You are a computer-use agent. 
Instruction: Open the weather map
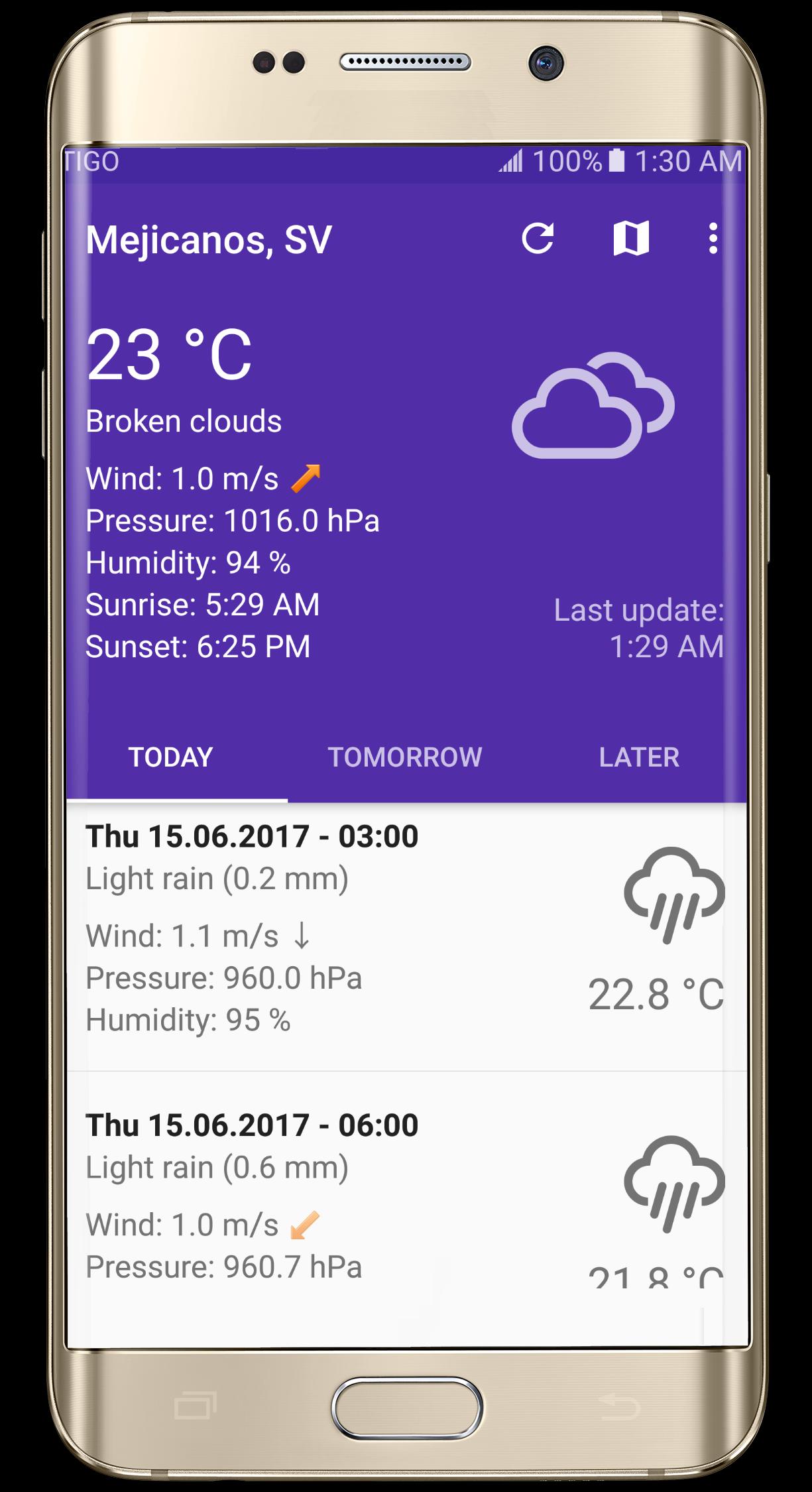[630, 239]
